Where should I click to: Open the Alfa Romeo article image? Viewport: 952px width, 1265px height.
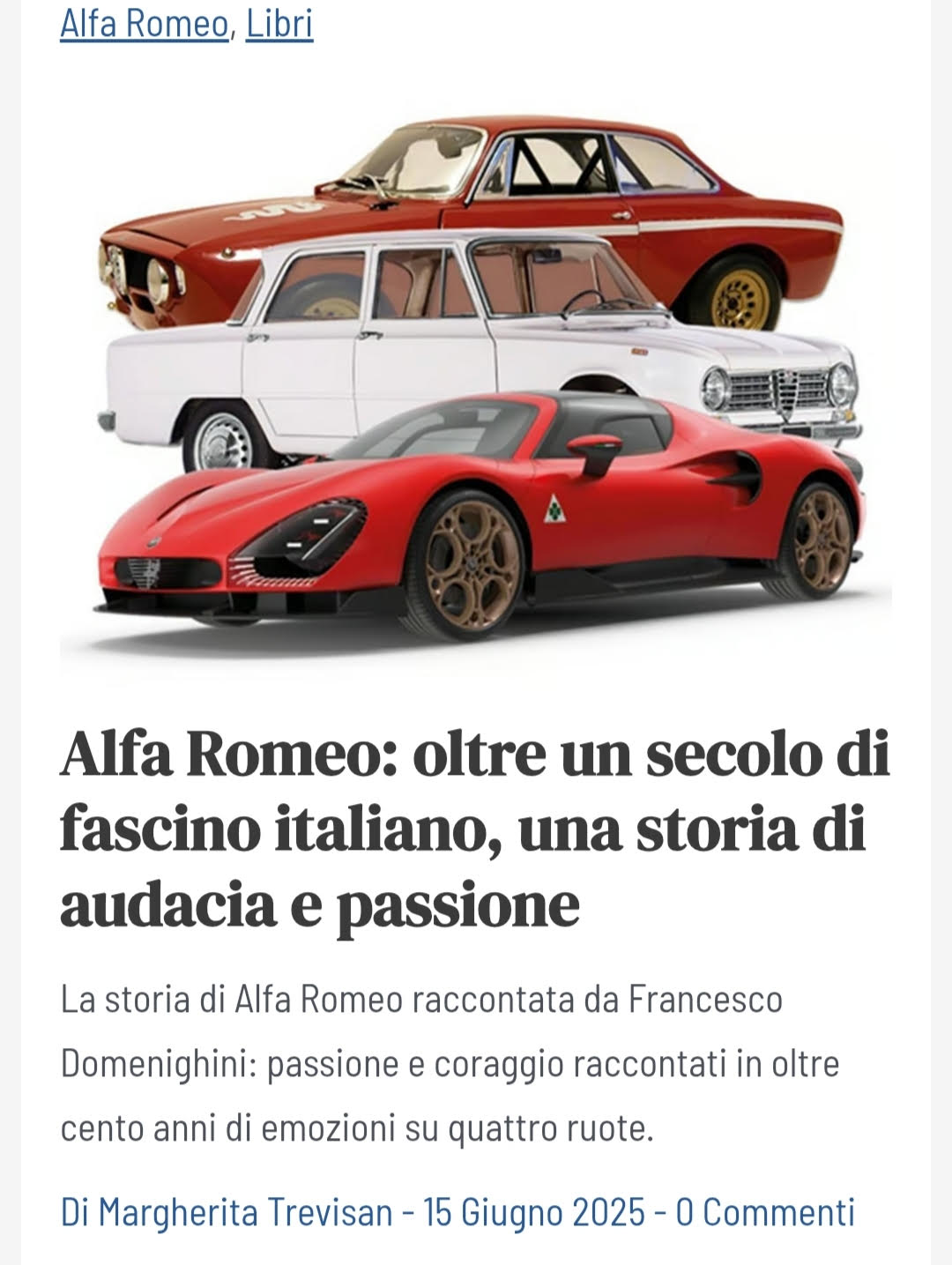coord(476,379)
